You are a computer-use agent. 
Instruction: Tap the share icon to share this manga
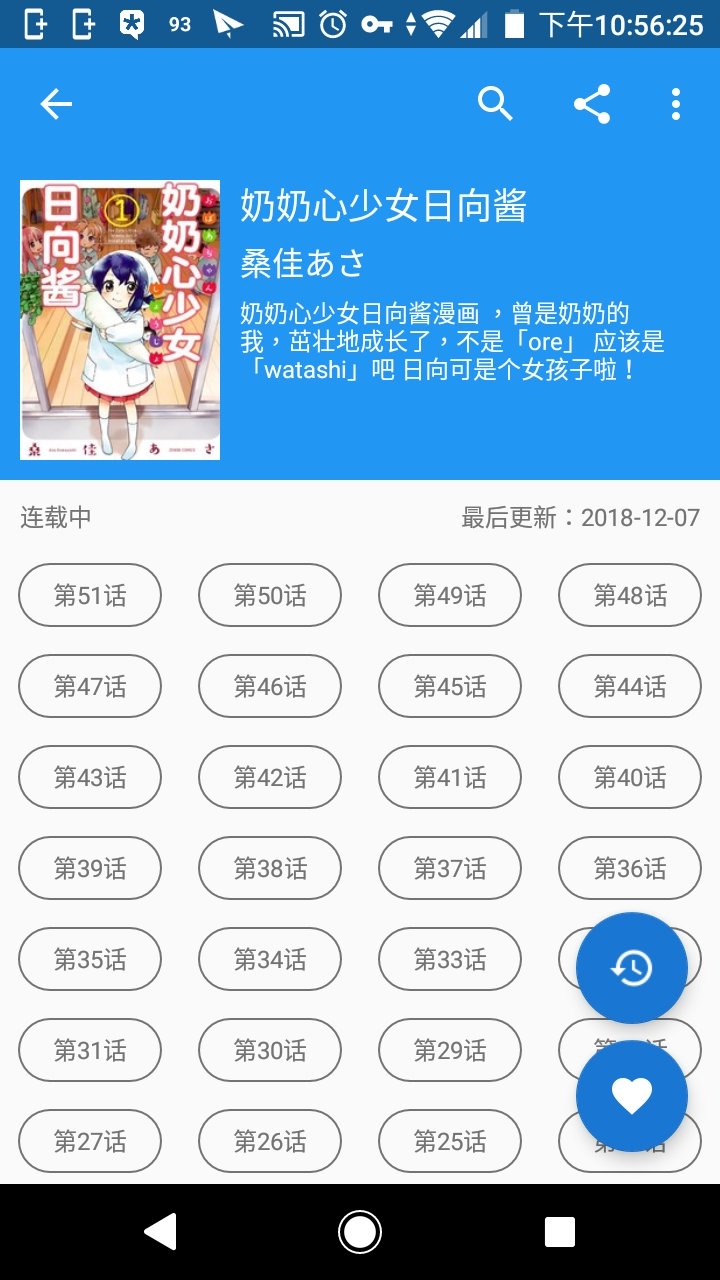(x=594, y=103)
